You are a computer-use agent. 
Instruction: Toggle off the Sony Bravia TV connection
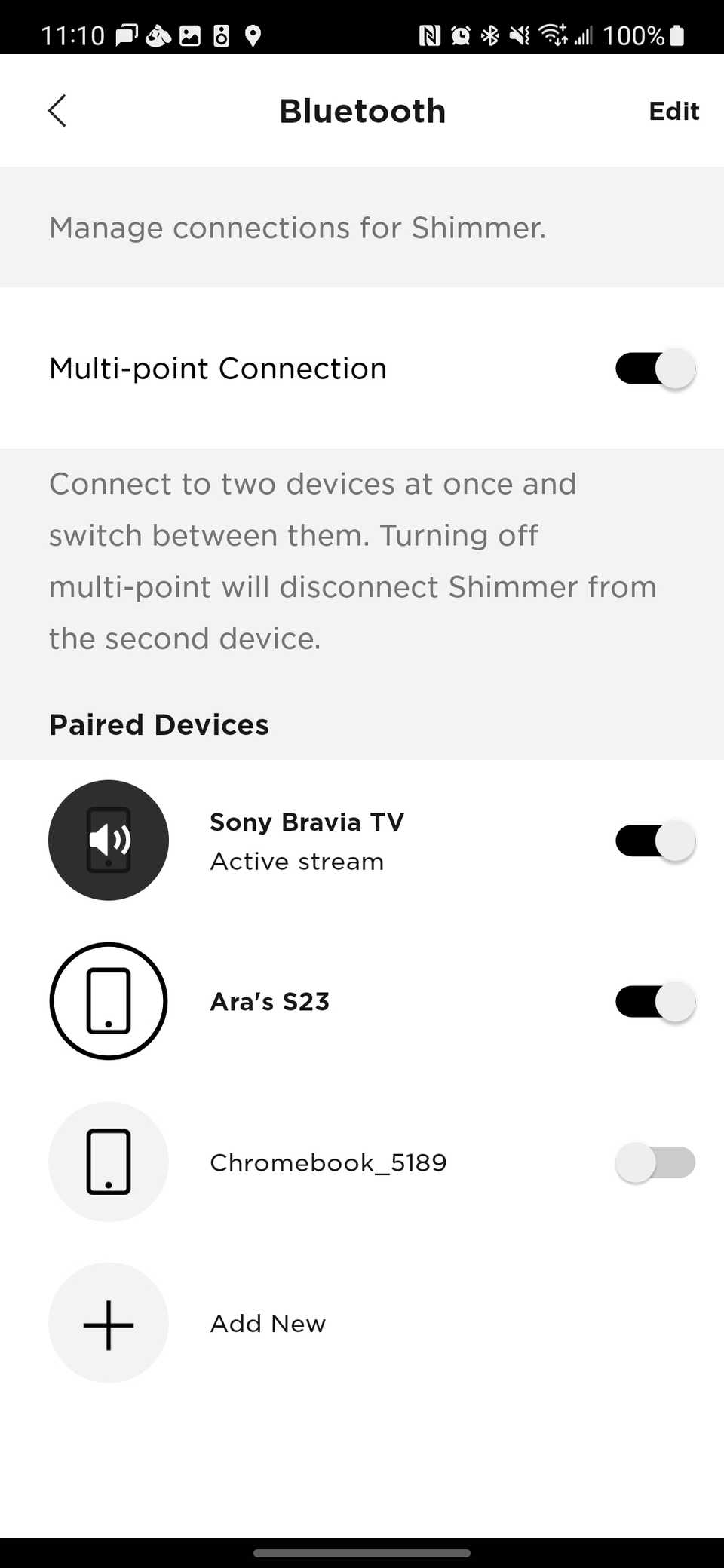tap(655, 840)
